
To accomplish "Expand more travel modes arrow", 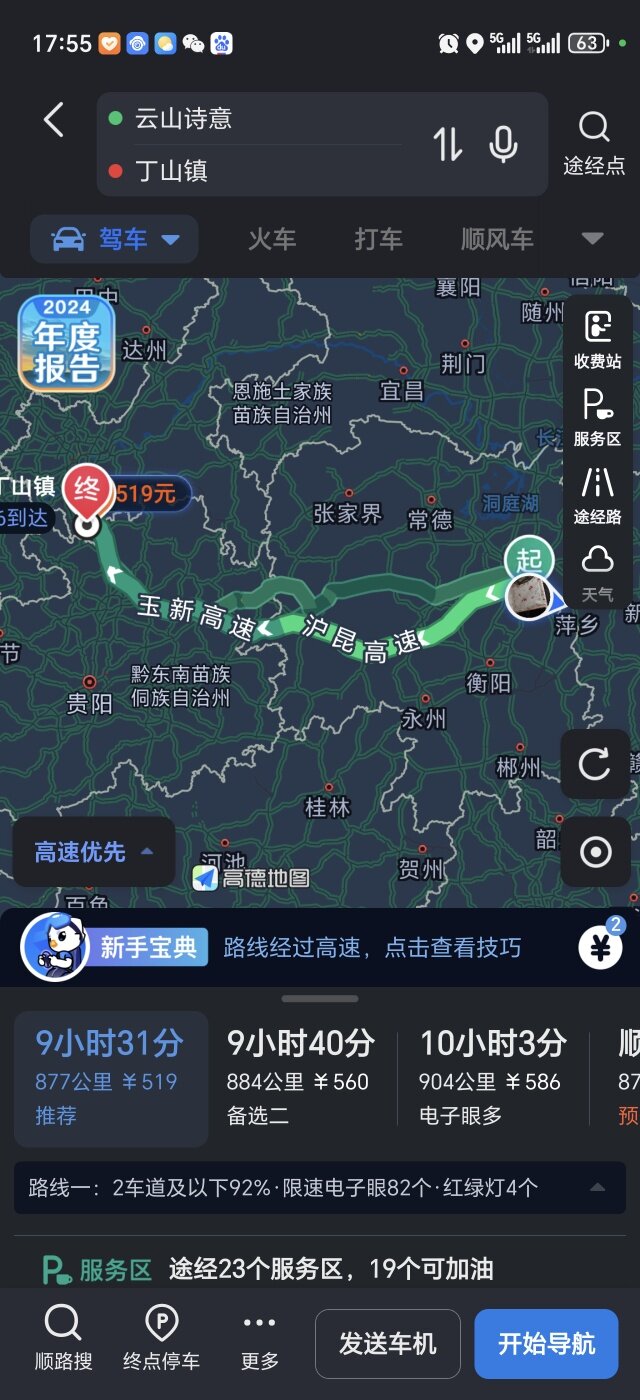I will click(593, 239).
